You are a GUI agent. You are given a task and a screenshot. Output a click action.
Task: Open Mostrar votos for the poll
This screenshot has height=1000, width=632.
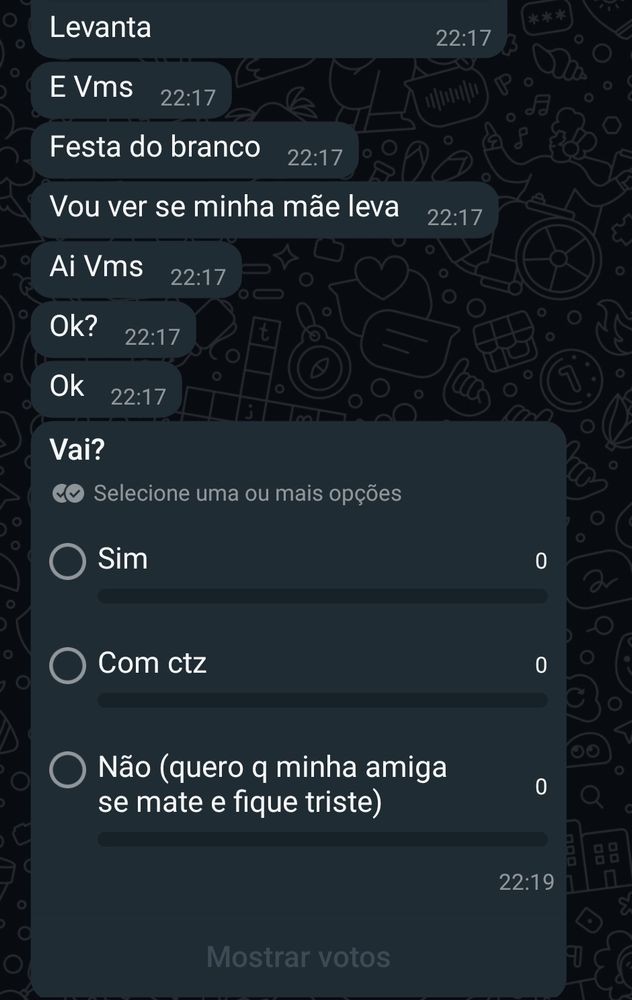click(x=298, y=957)
